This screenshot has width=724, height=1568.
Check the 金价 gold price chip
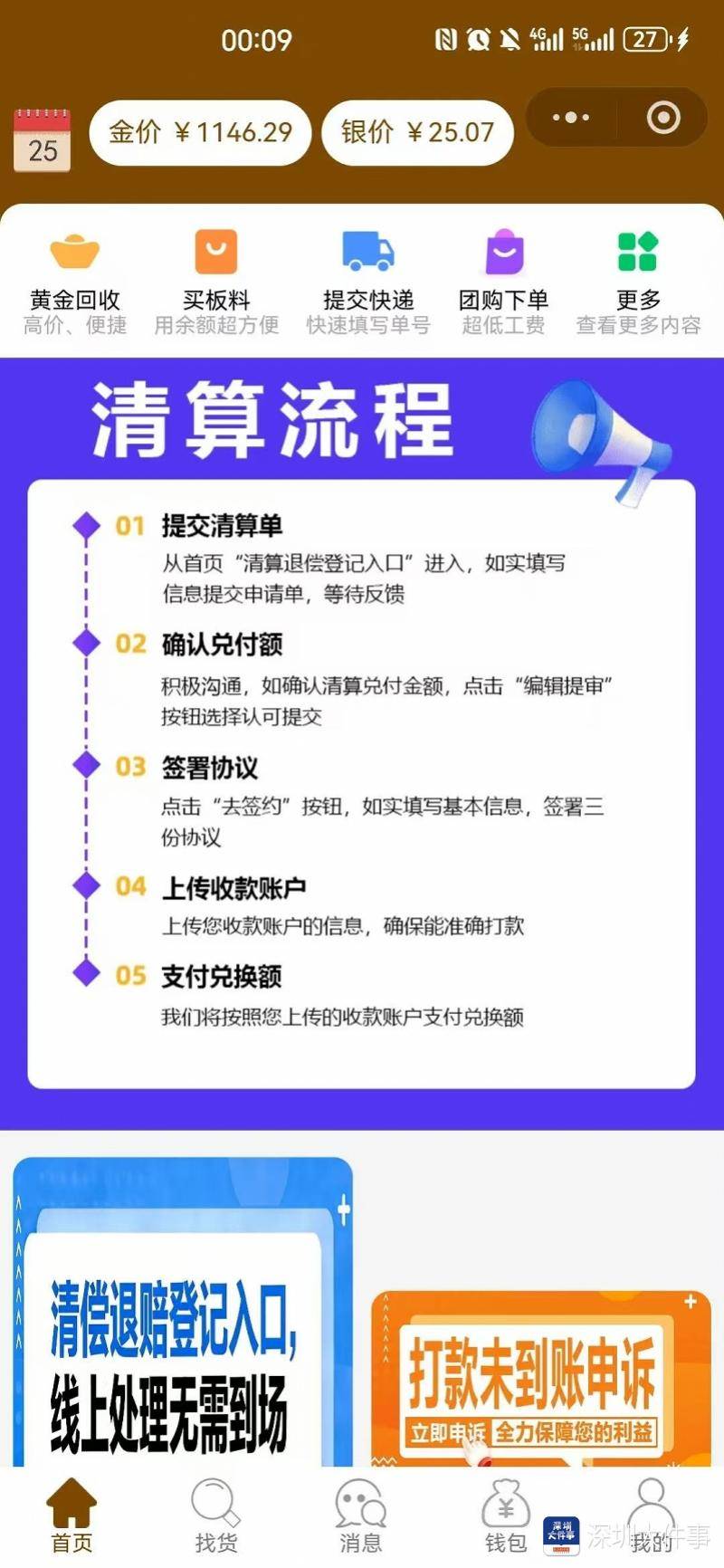pos(200,133)
